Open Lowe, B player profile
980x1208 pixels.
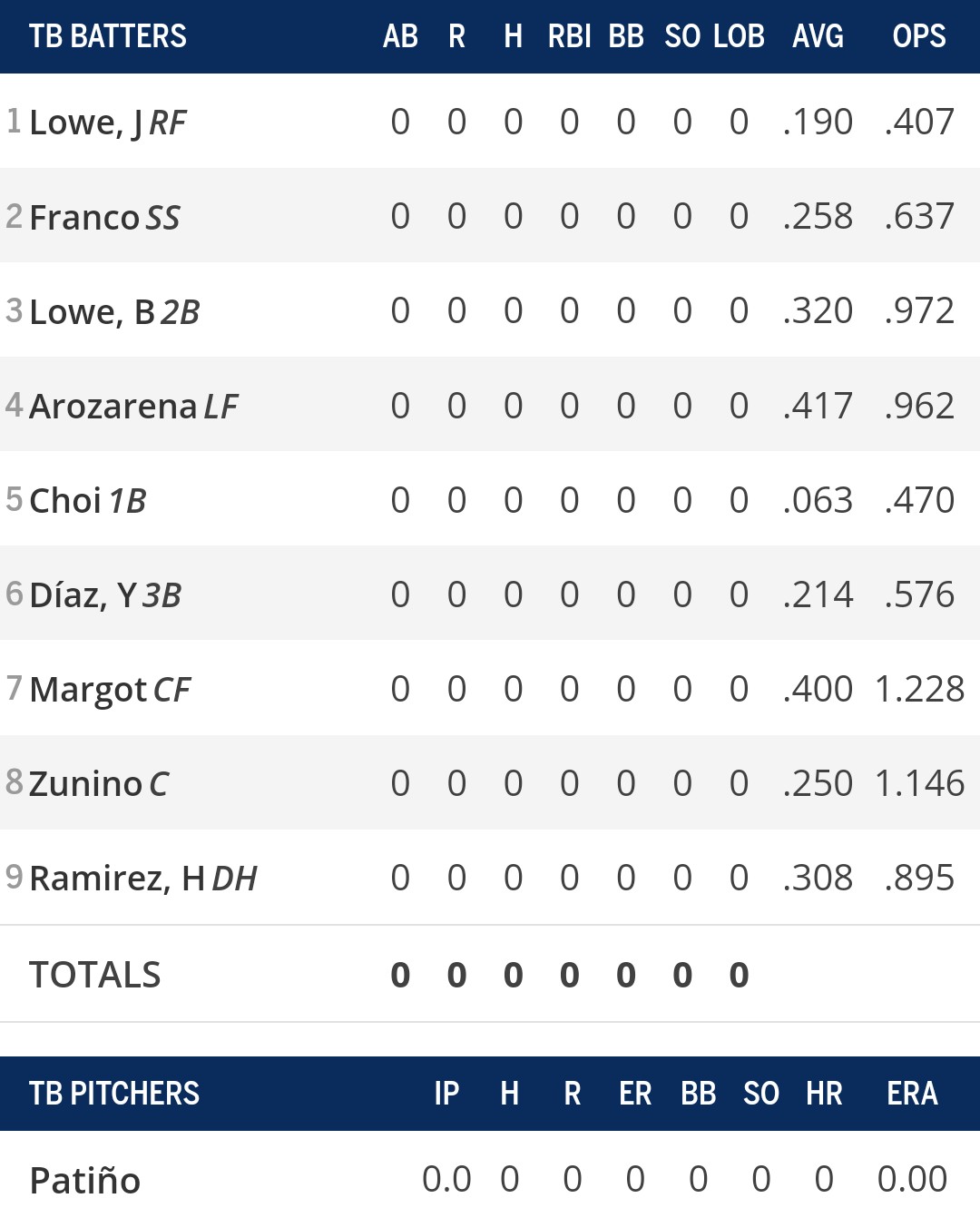point(92,312)
